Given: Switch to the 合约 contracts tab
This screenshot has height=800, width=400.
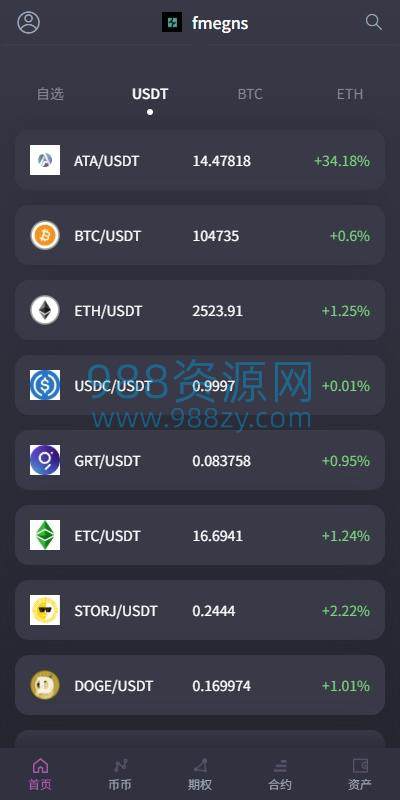Looking at the screenshot, I should [280, 774].
